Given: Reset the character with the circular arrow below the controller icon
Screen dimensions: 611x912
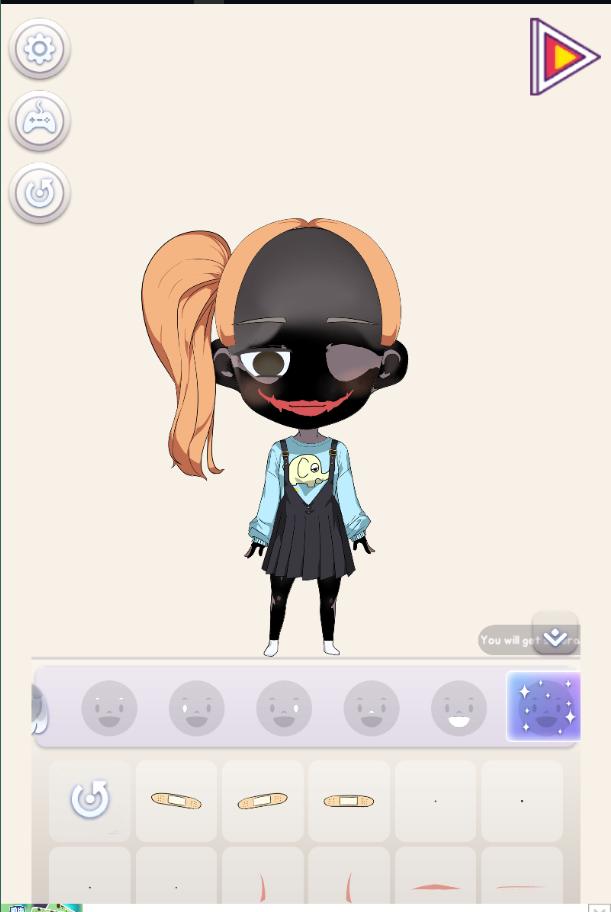Looking at the screenshot, I should pyautogui.click(x=40, y=193).
